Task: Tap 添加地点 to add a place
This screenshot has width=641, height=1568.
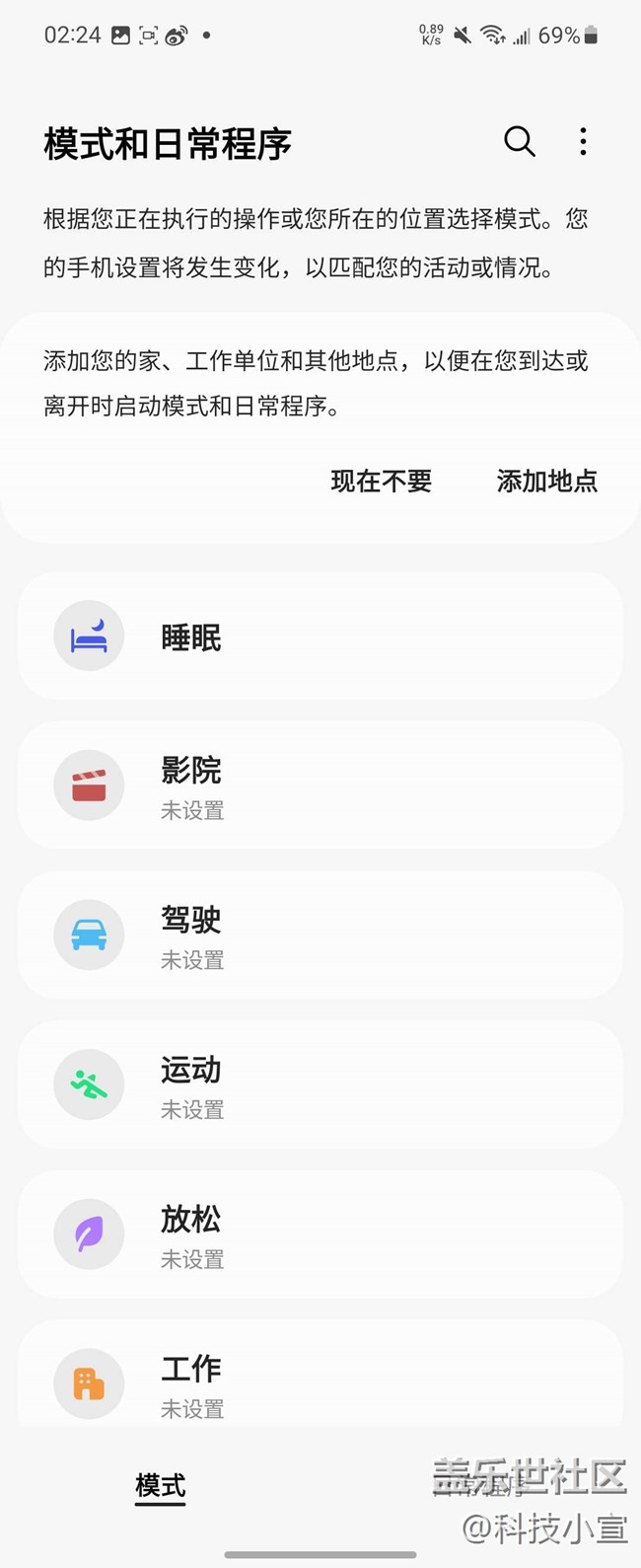Action: (x=546, y=481)
